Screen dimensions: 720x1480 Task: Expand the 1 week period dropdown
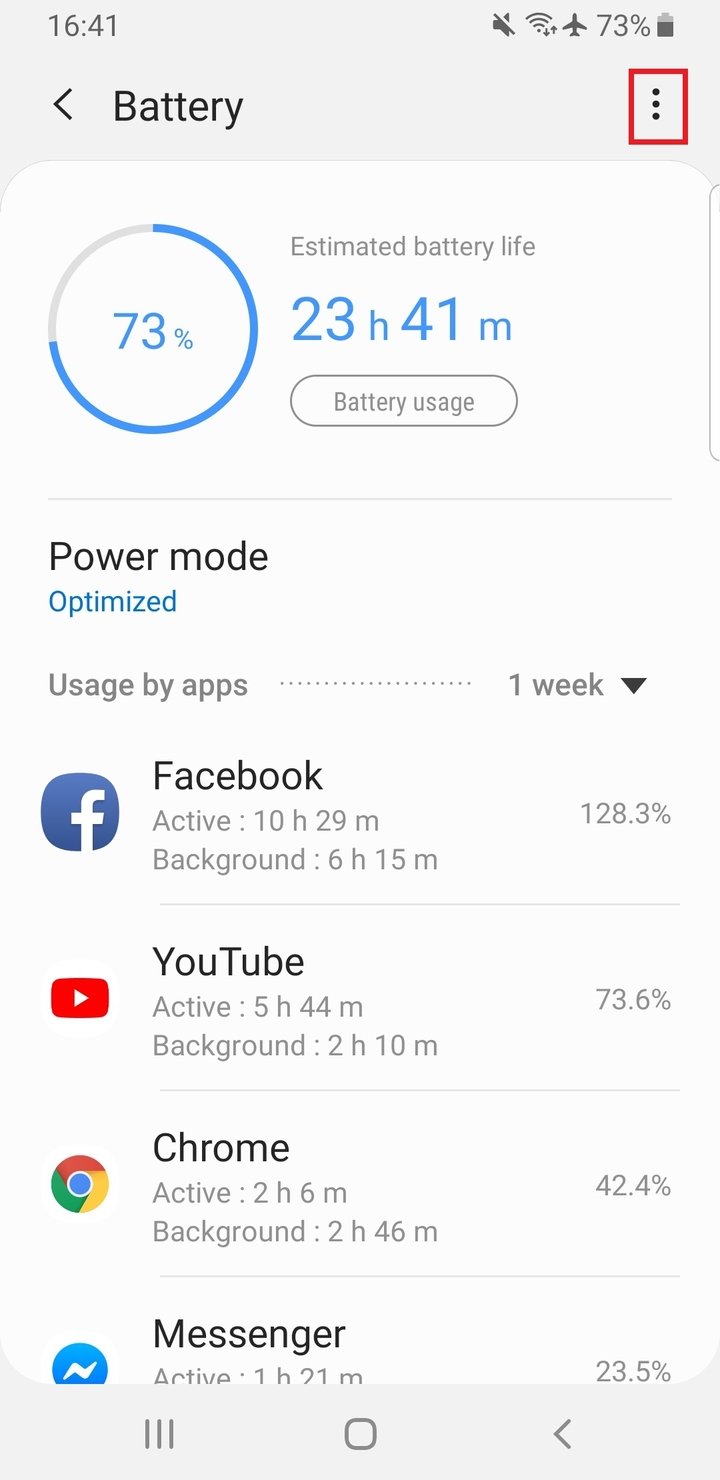578,685
